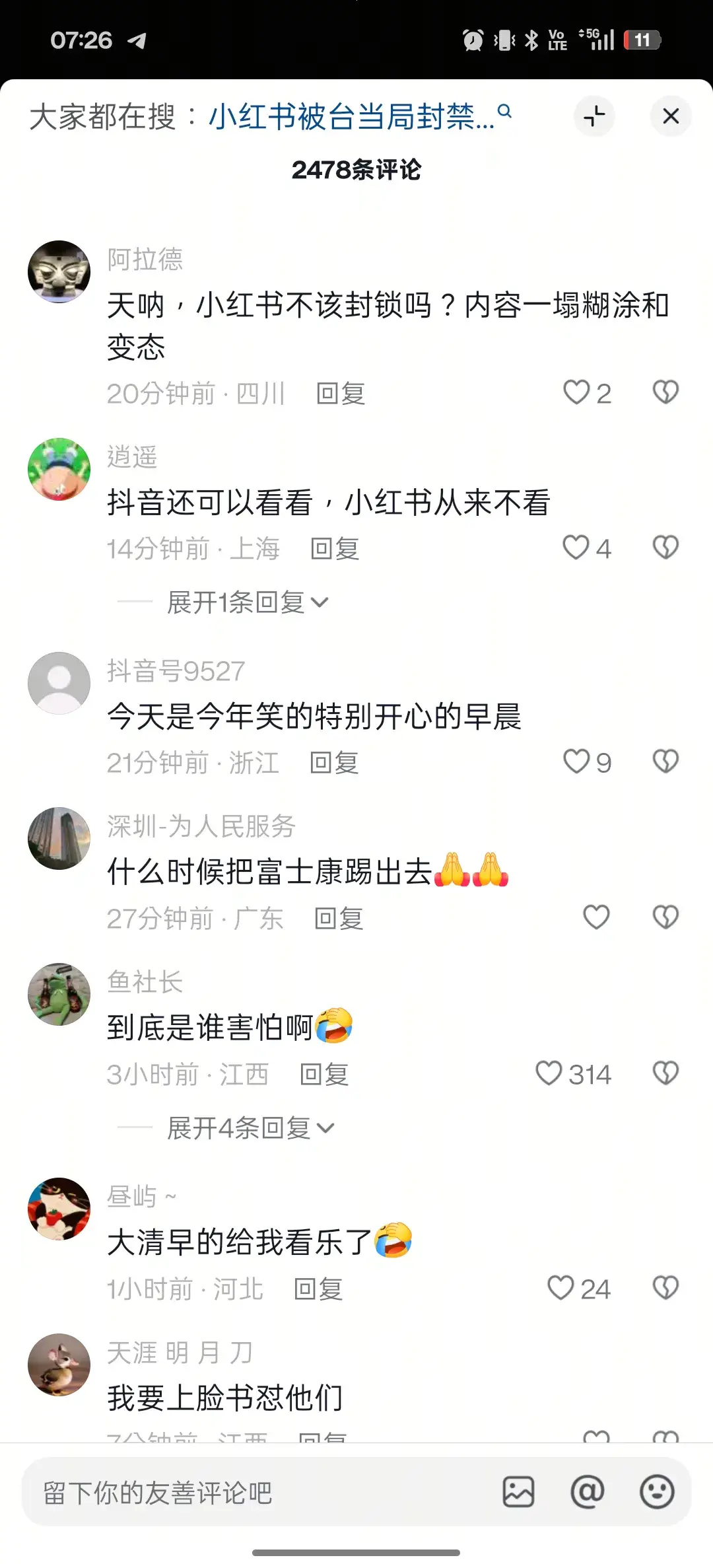
Task: Reply to 逍遥's comment
Action: (335, 549)
